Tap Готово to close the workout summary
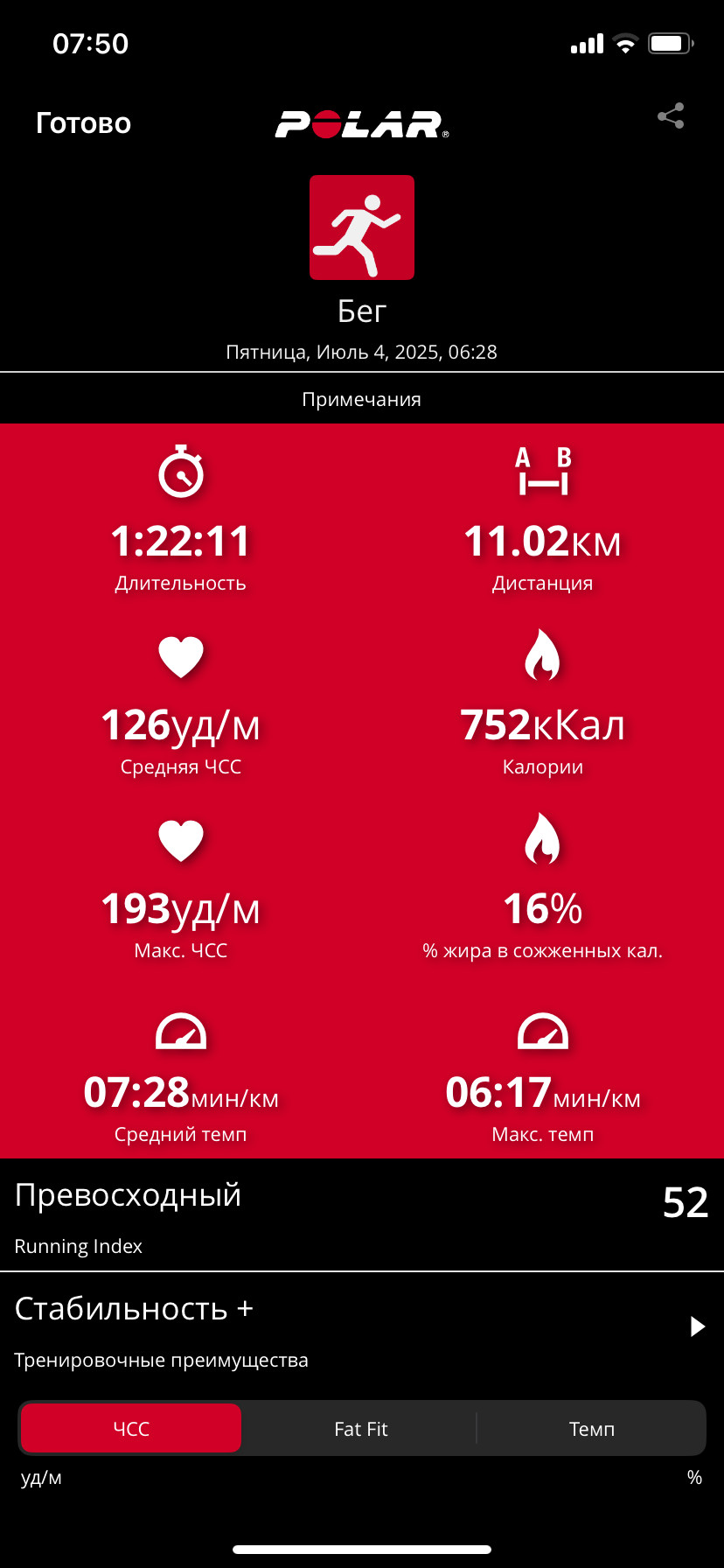This screenshot has width=724, height=1568. point(83,123)
